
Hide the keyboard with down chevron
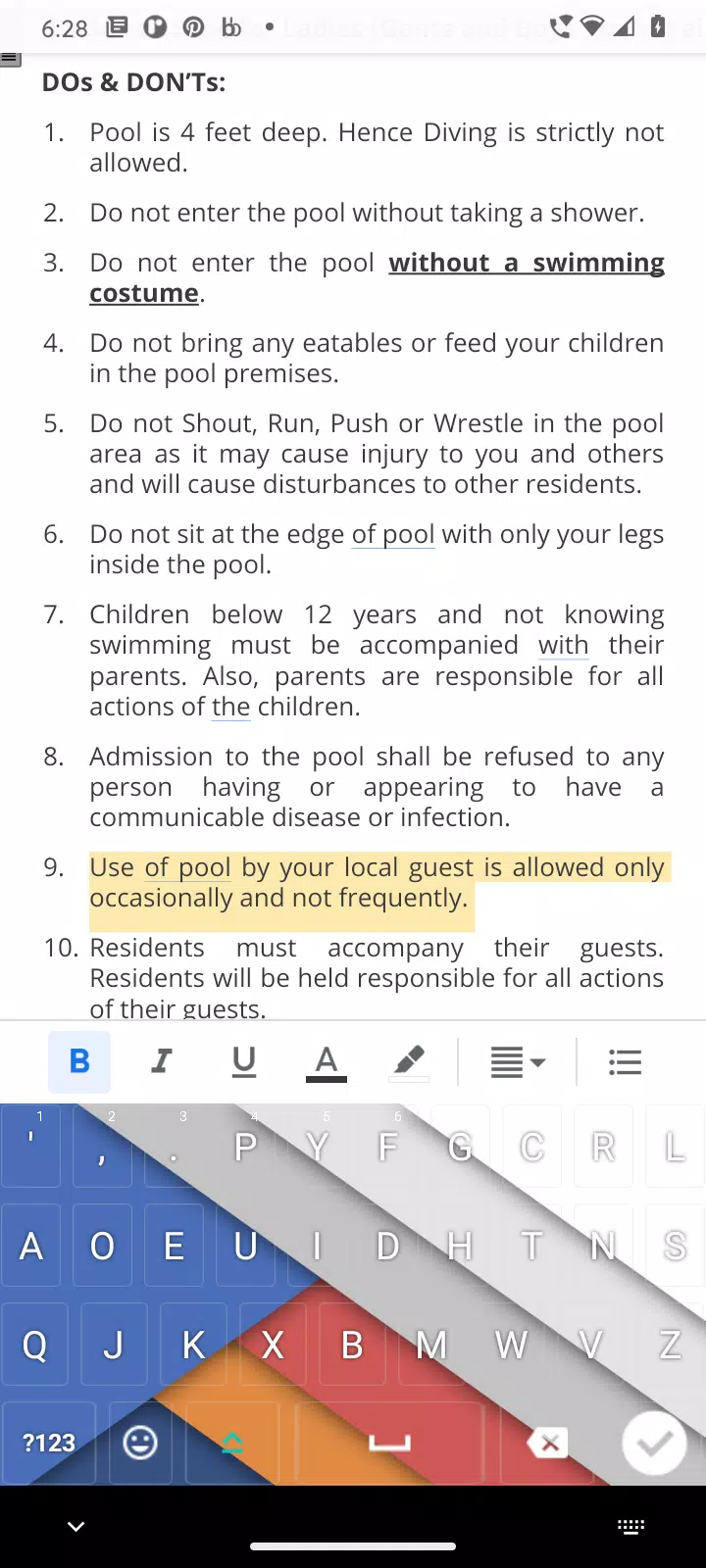76,1526
